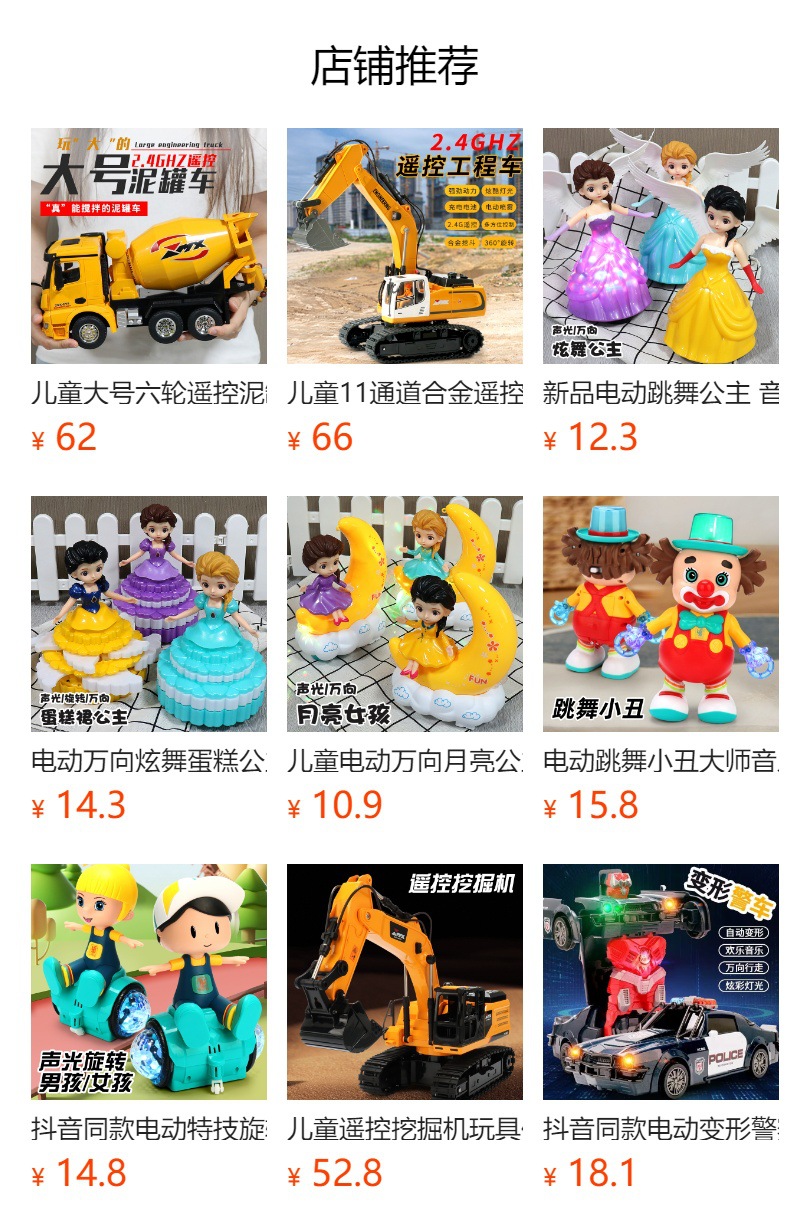View the 电动跳舞小丑大师 toy at ¥15.8
This screenshot has height=1232, width=790.
[x=661, y=661]
